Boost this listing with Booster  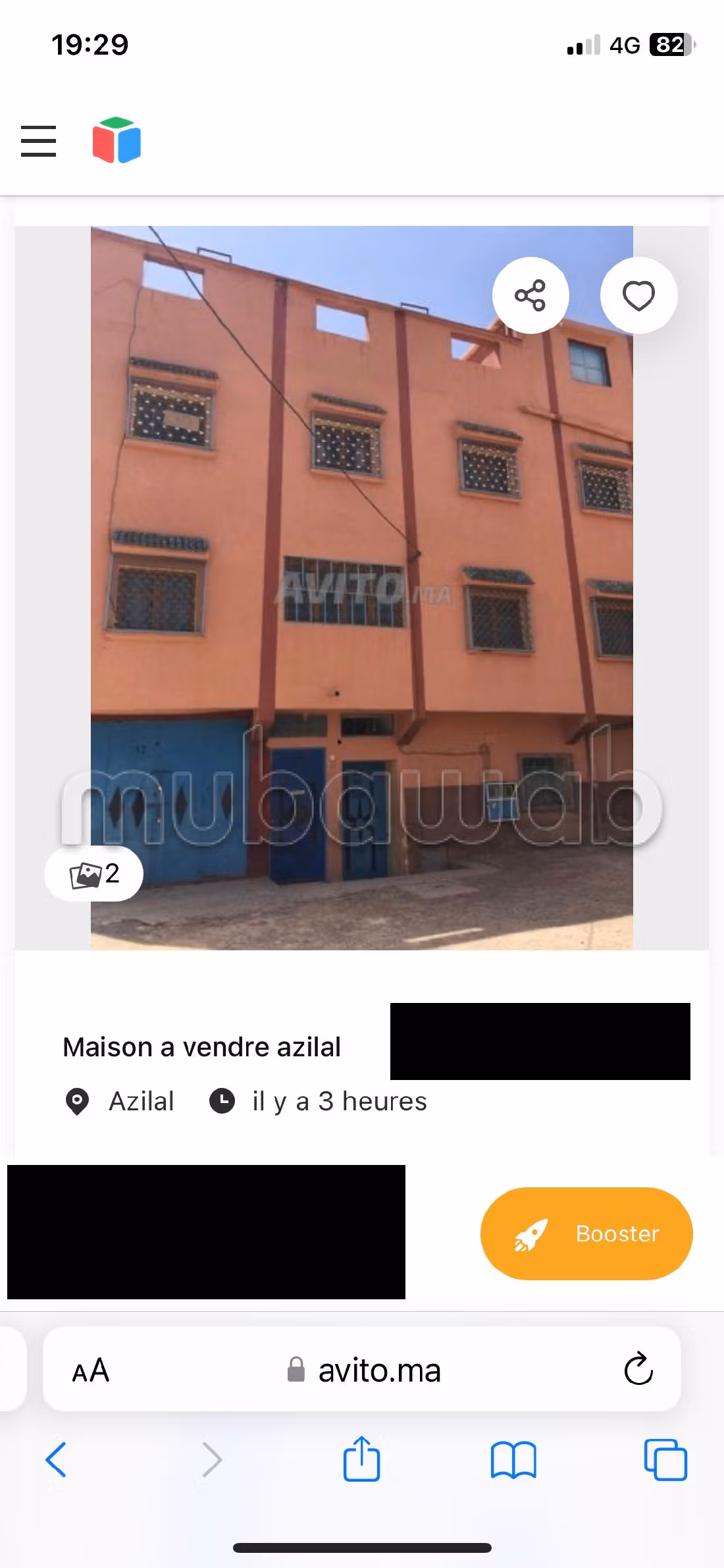[x=586, y=1233]
